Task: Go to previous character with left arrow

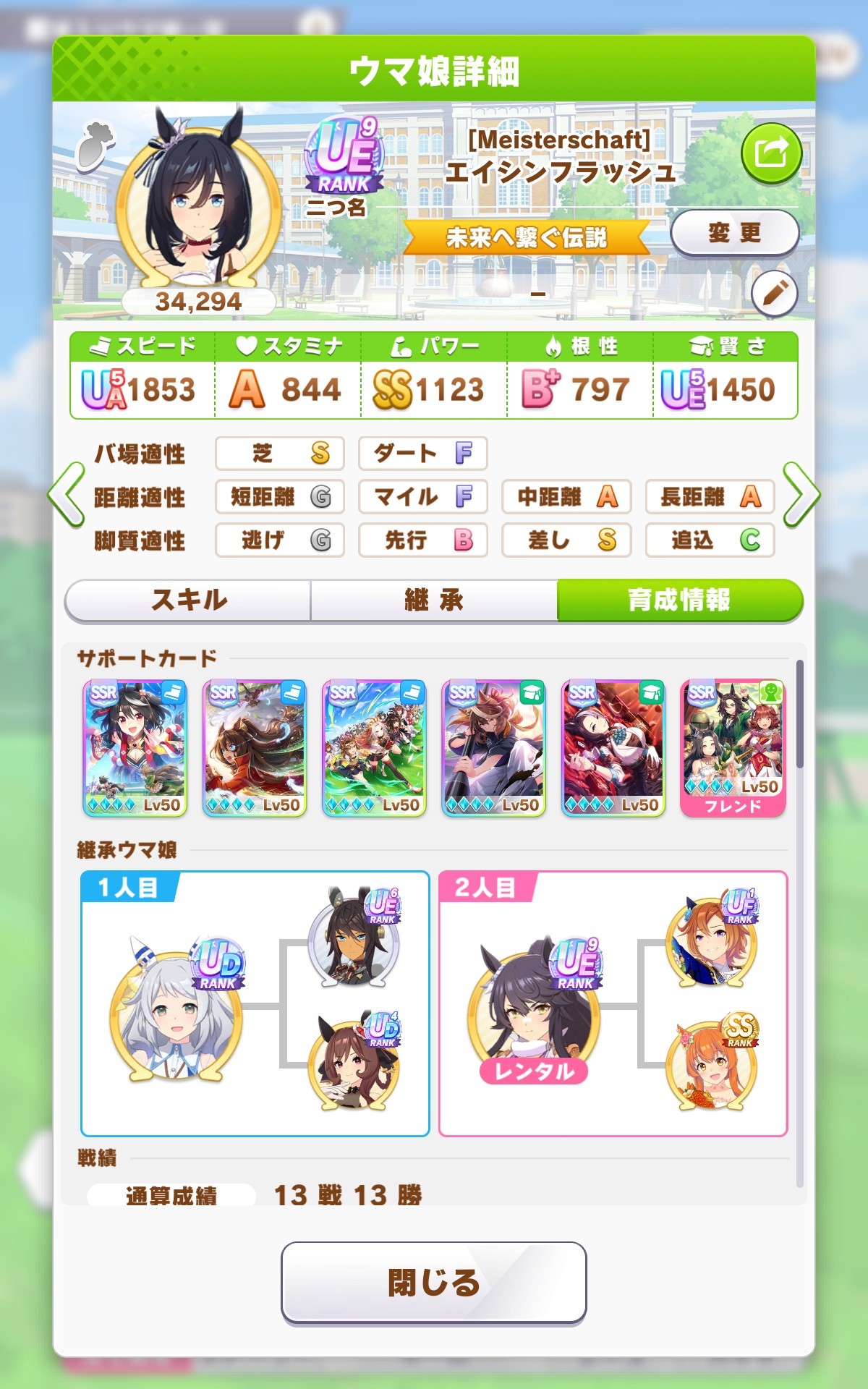Action: [67, 495]
